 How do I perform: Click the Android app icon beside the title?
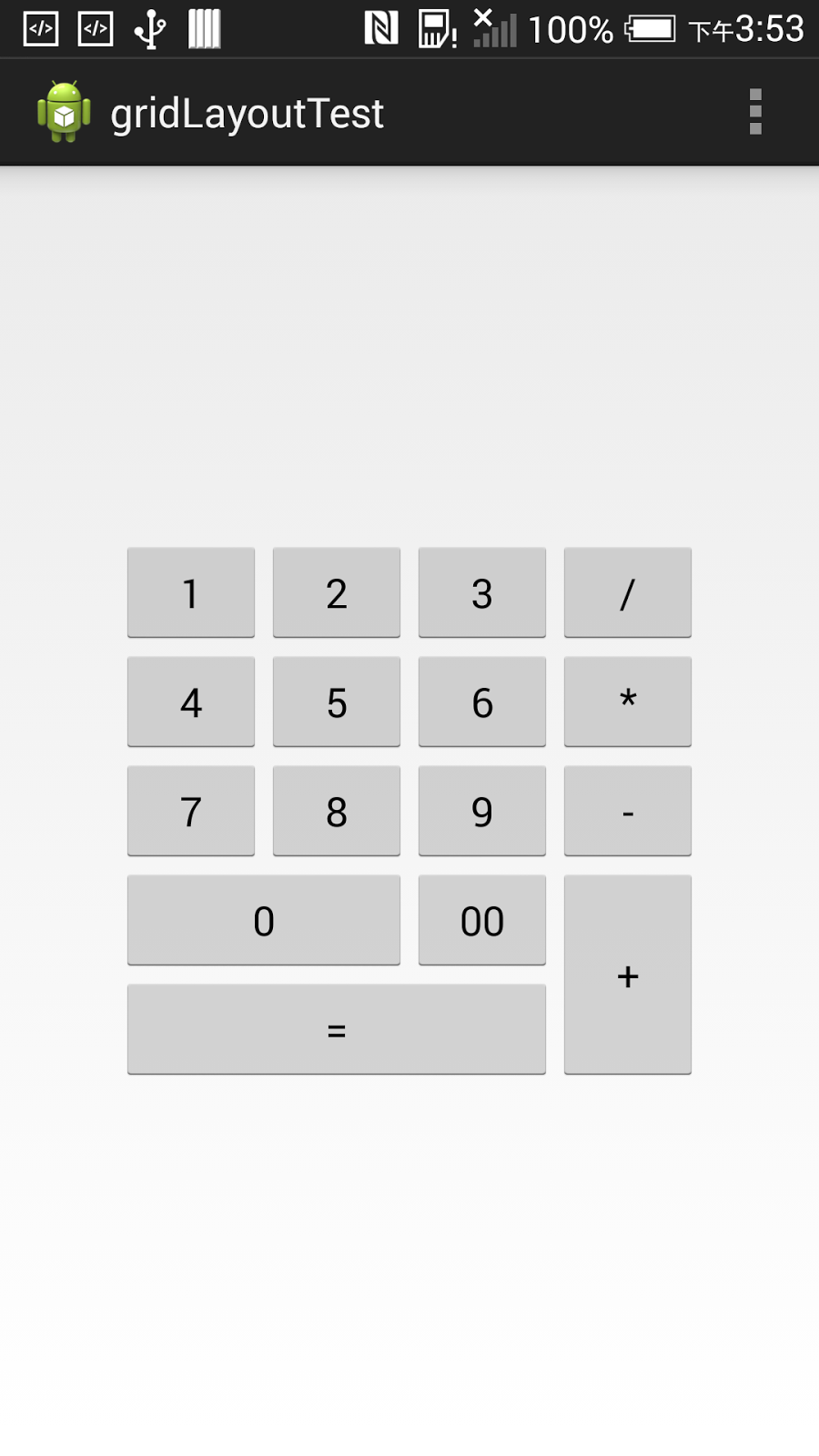(63, 112)
